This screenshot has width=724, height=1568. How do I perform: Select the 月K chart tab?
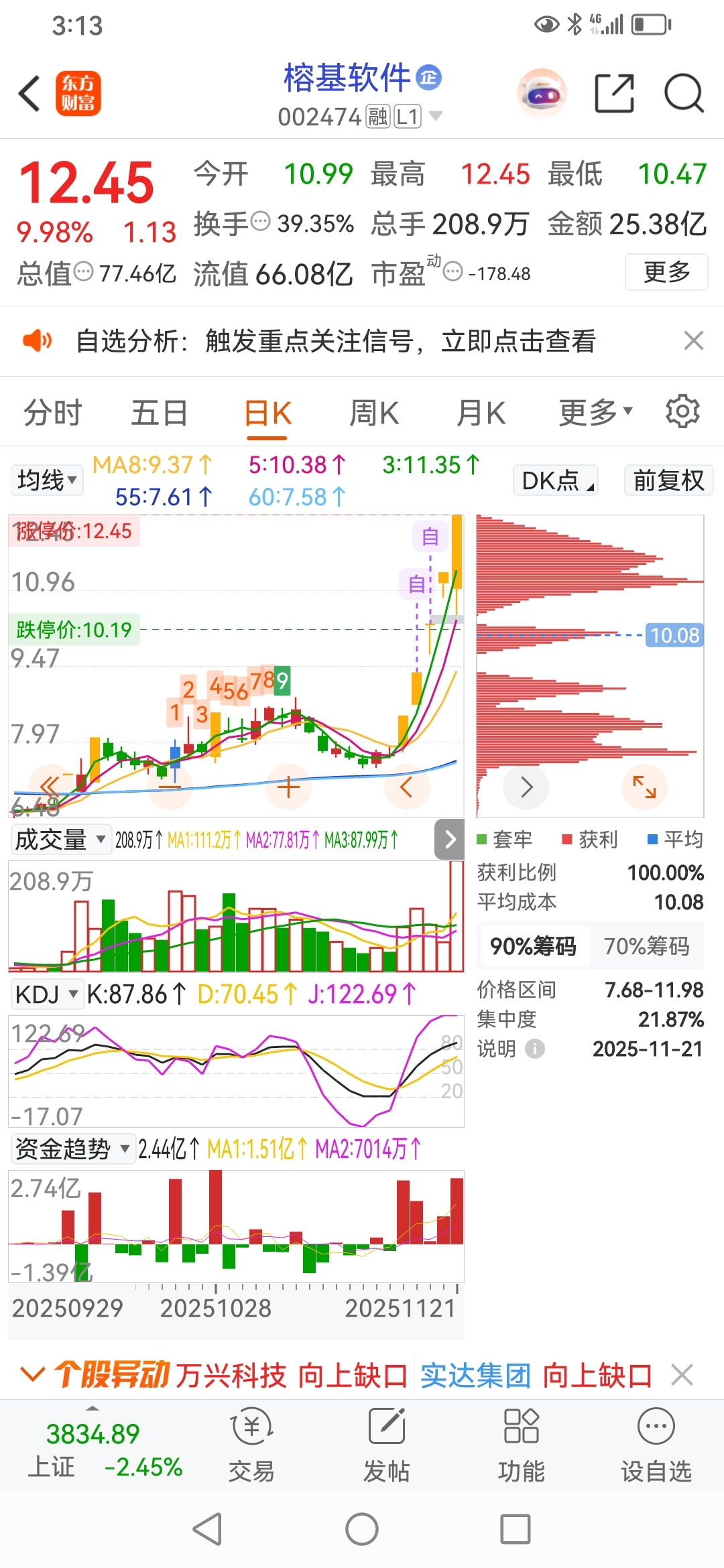[481, 413]
